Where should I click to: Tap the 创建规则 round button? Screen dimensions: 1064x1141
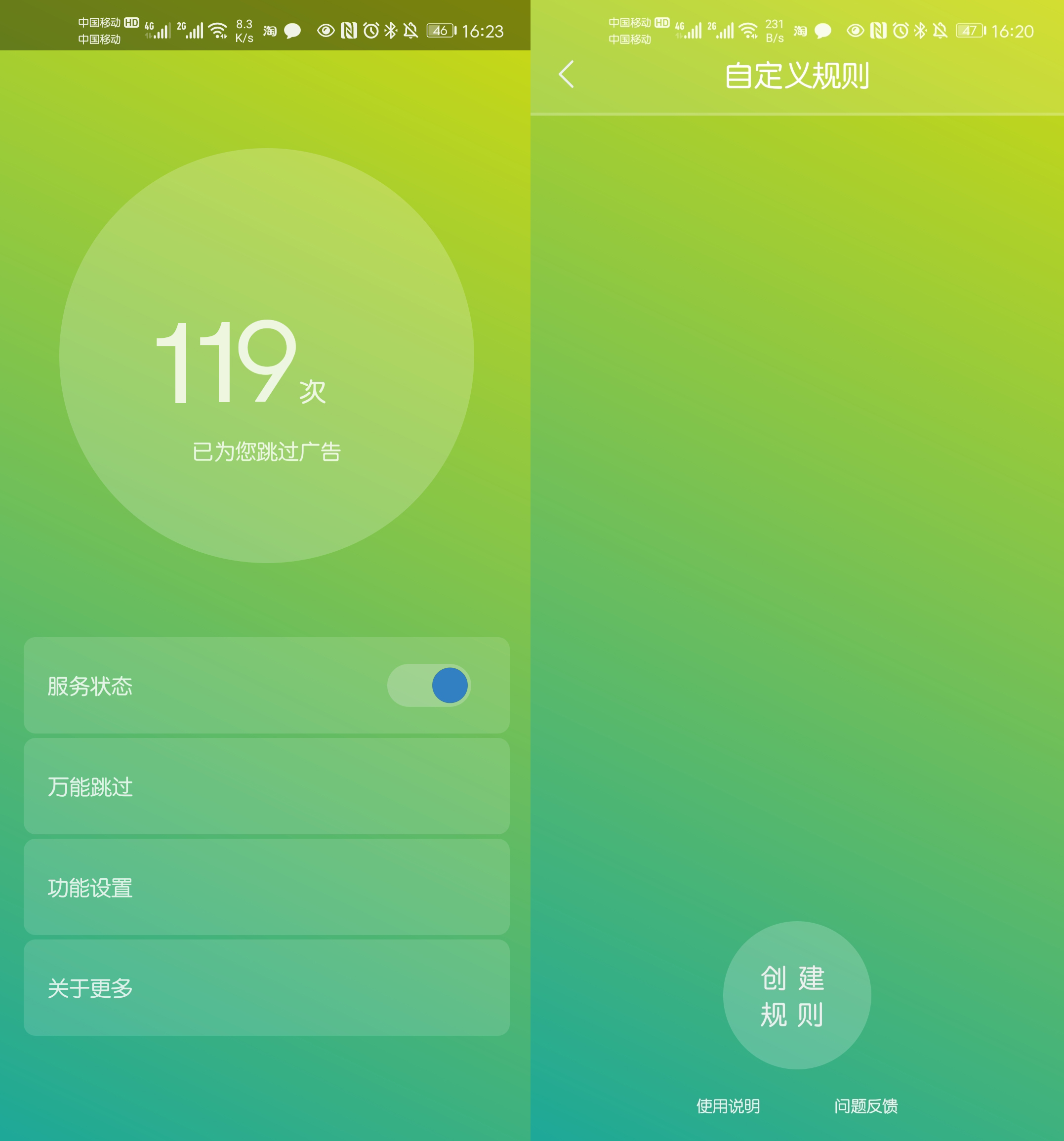click(x=796, y=995)
